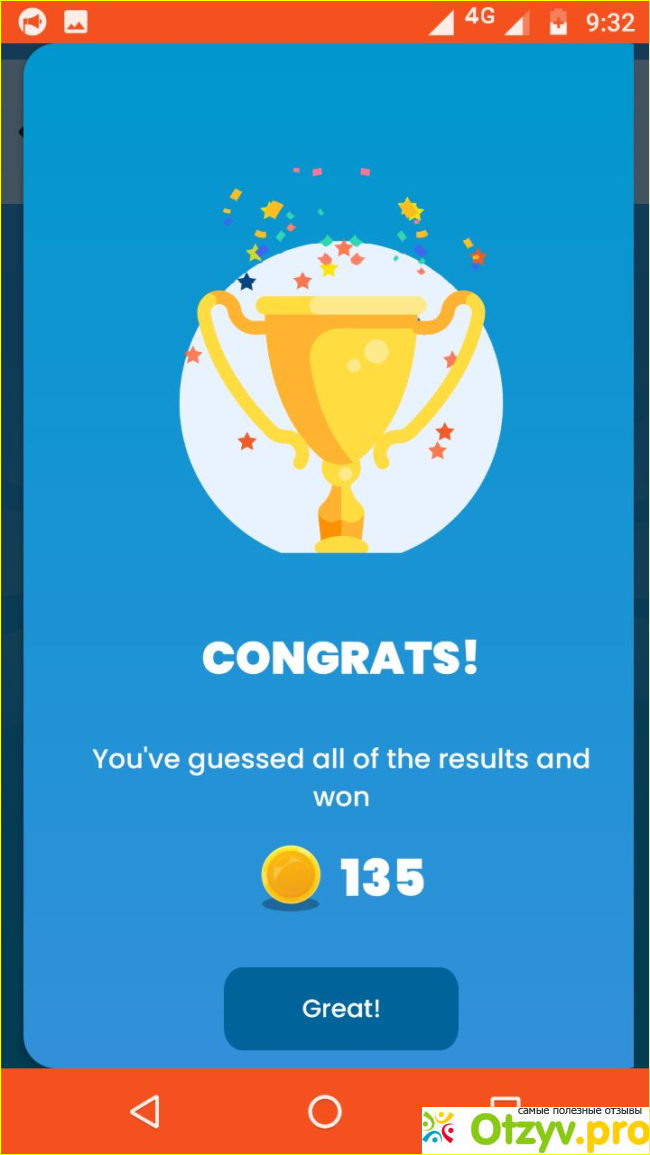This screenshot has width=650, height=1155.
Task: Go back with the system back button
Action: click(x=145, y=1111)
